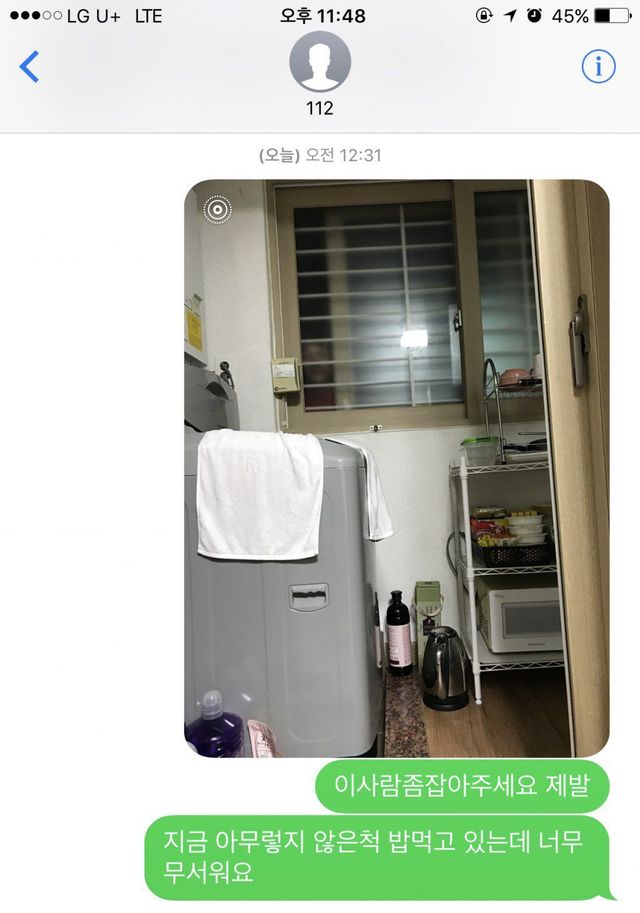
Task: Go back to the messages list
Action: pos(30,67)
